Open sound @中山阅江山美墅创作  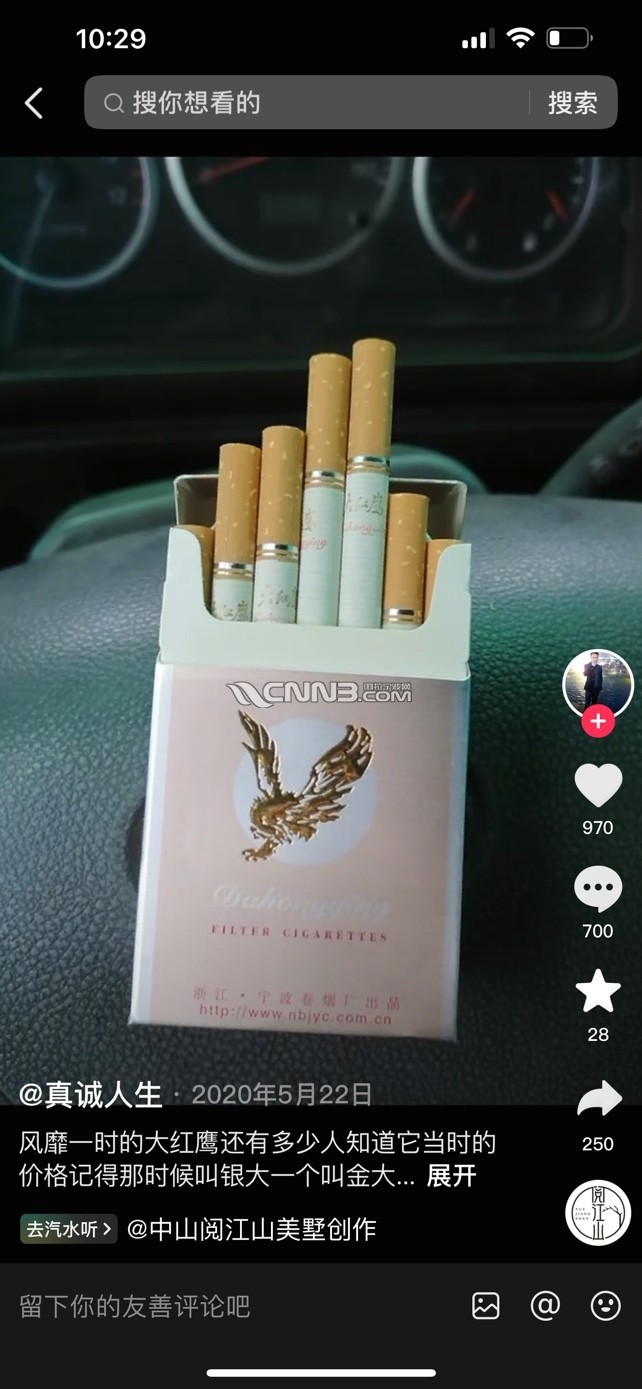click(x=252, y=1229)
